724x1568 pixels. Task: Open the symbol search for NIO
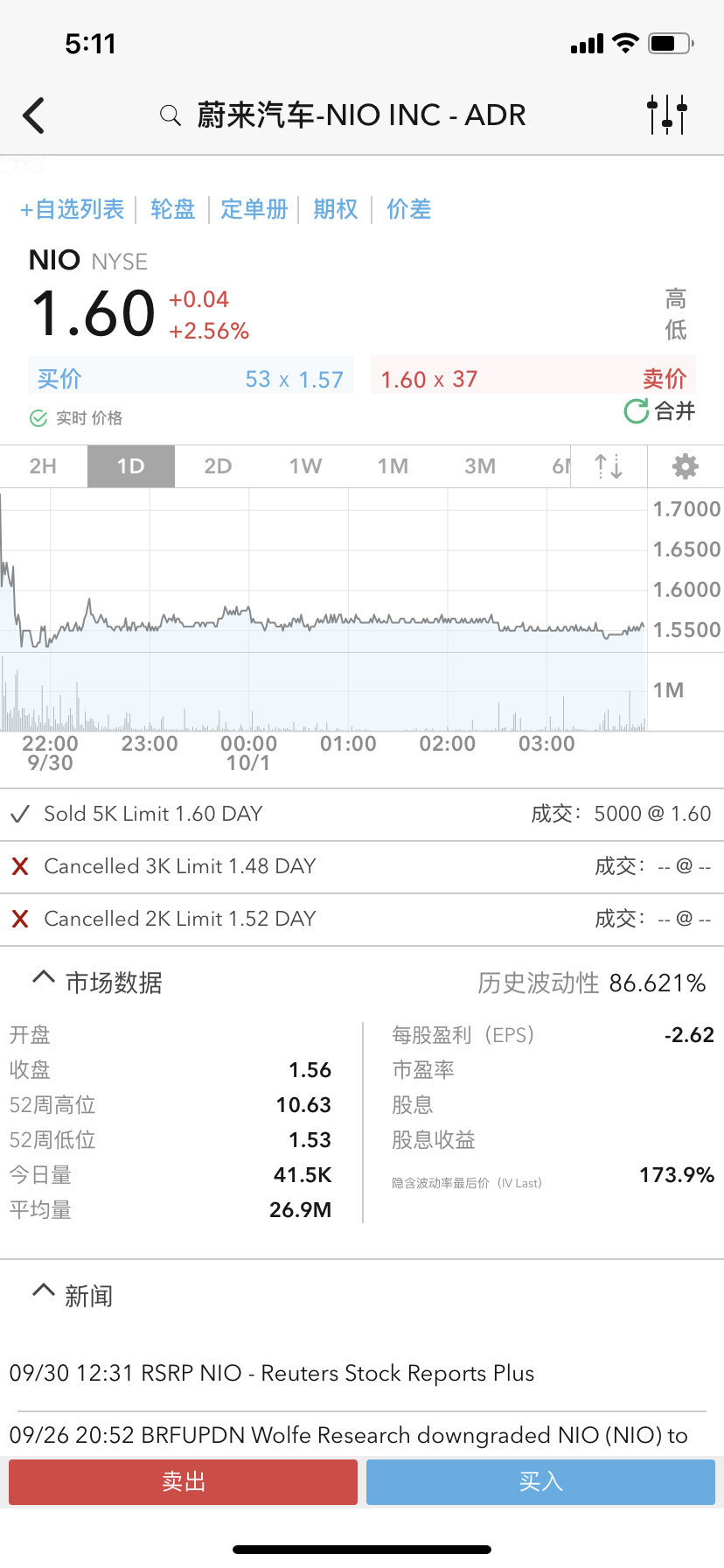pos(171,115)
